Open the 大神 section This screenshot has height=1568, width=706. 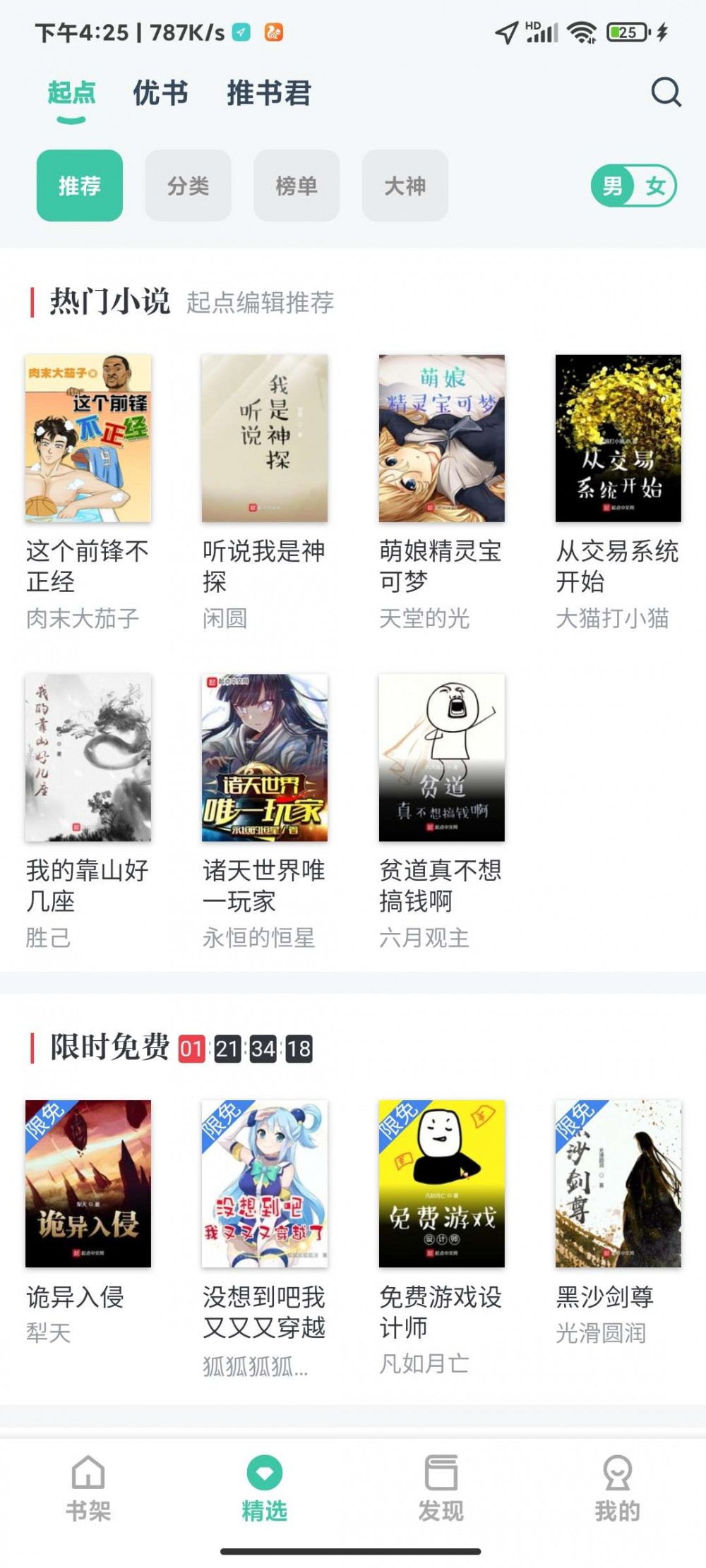point(405,186)
